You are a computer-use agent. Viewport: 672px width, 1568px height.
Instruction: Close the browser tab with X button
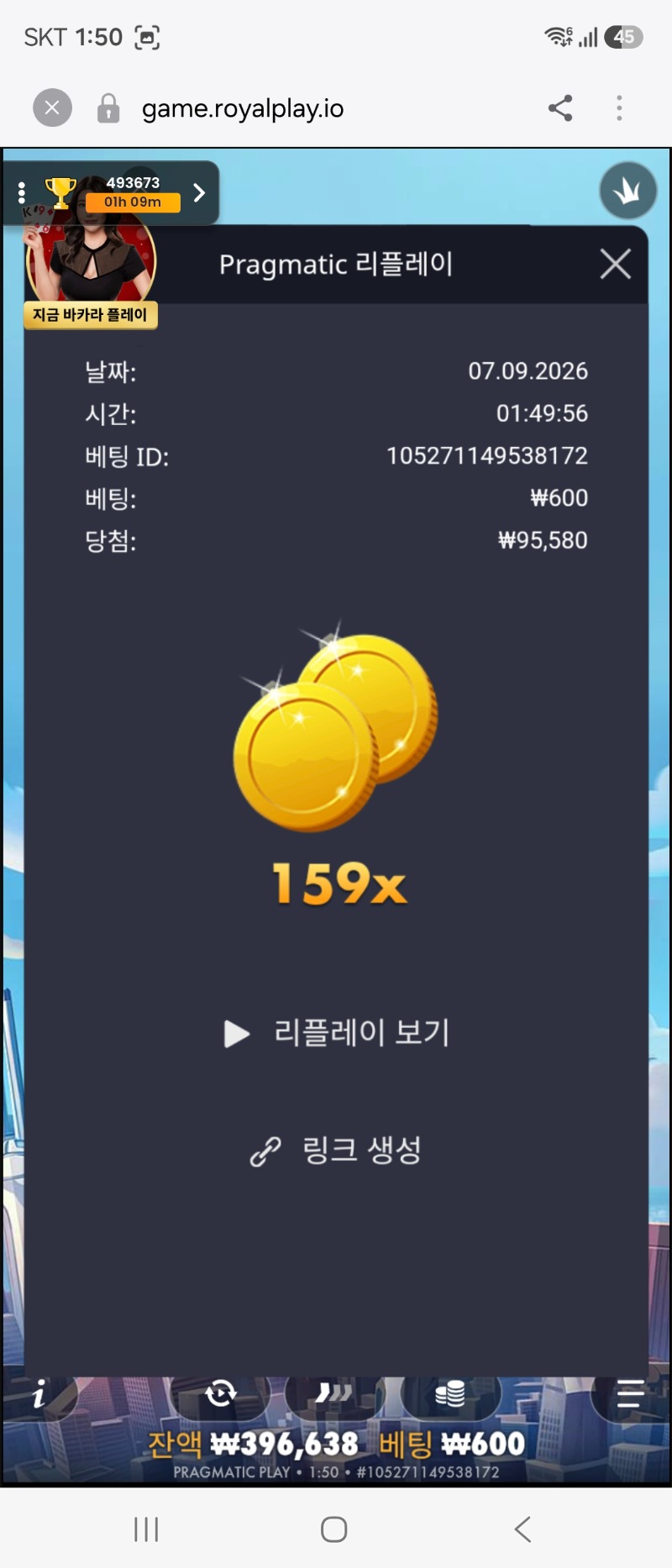[x=52, y=108]
